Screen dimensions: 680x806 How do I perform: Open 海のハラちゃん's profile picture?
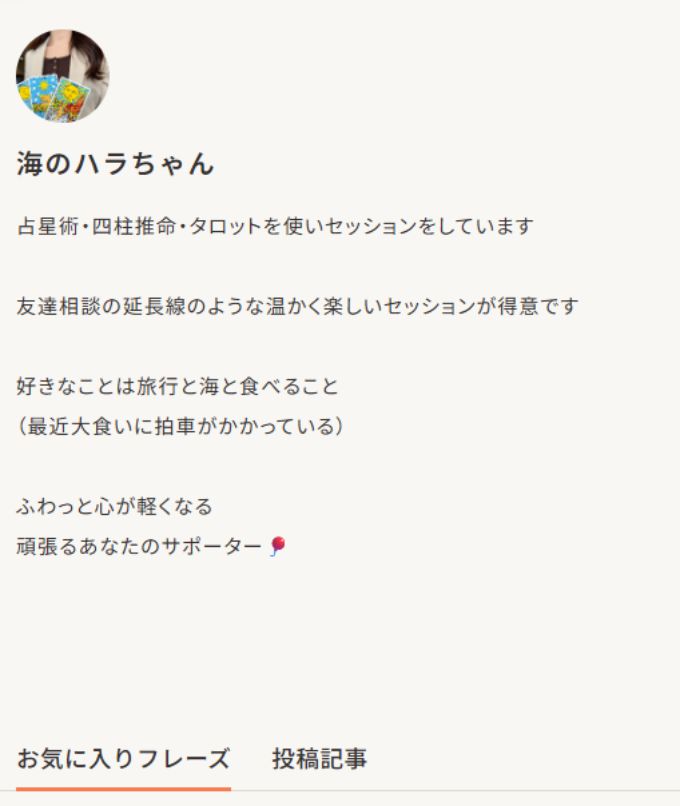coord(62,77)
